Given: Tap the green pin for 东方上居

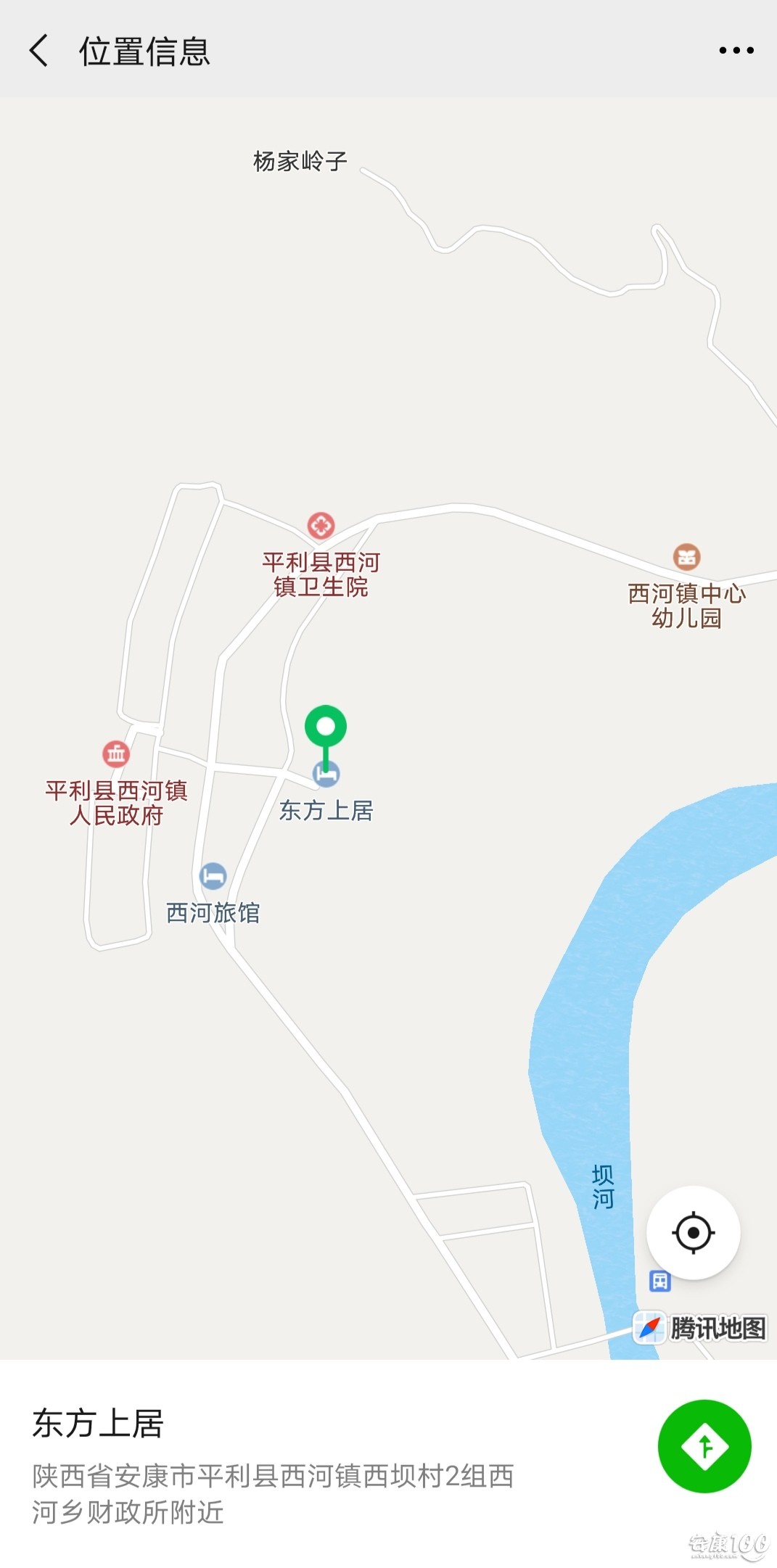Looking at the screenshot, I should [x=326, y=727].
